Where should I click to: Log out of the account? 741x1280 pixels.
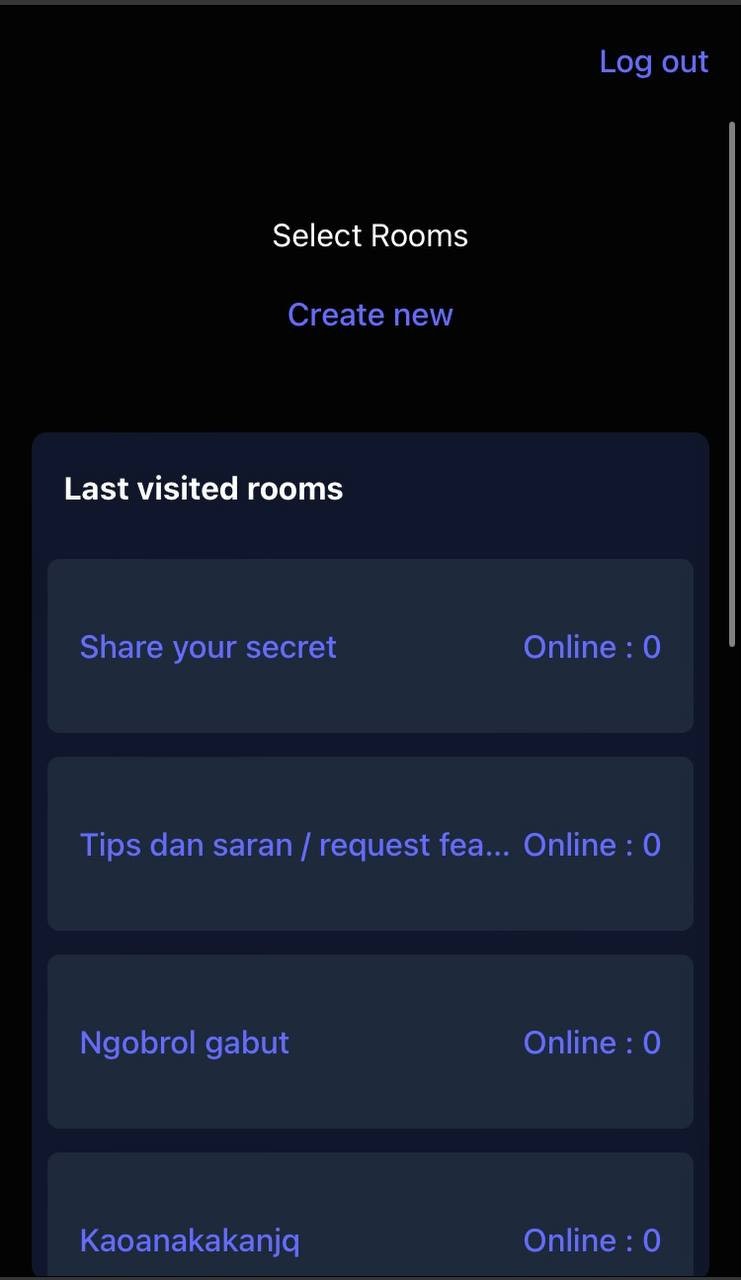[653, 62]
